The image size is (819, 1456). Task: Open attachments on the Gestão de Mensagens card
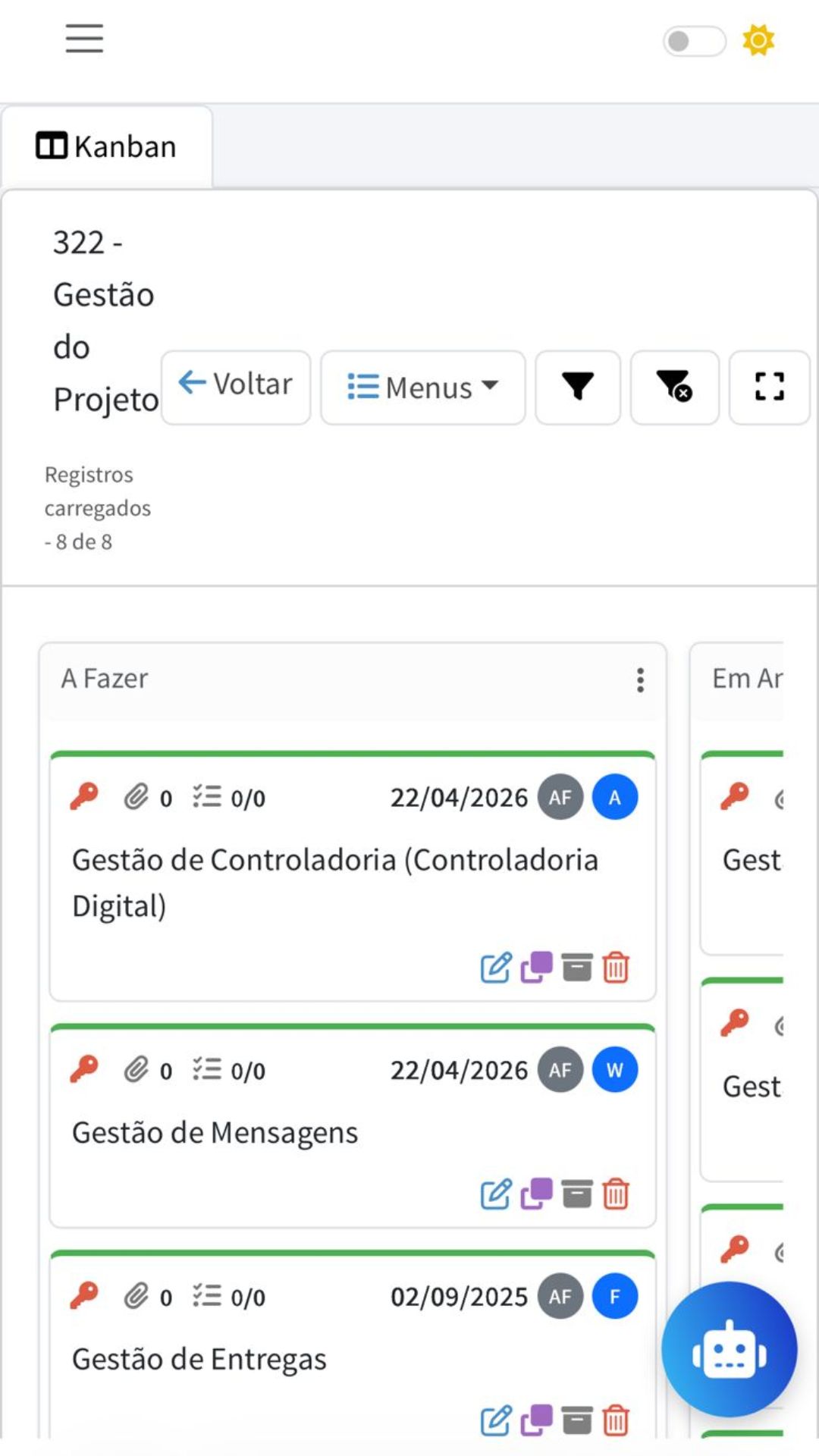139,1069
